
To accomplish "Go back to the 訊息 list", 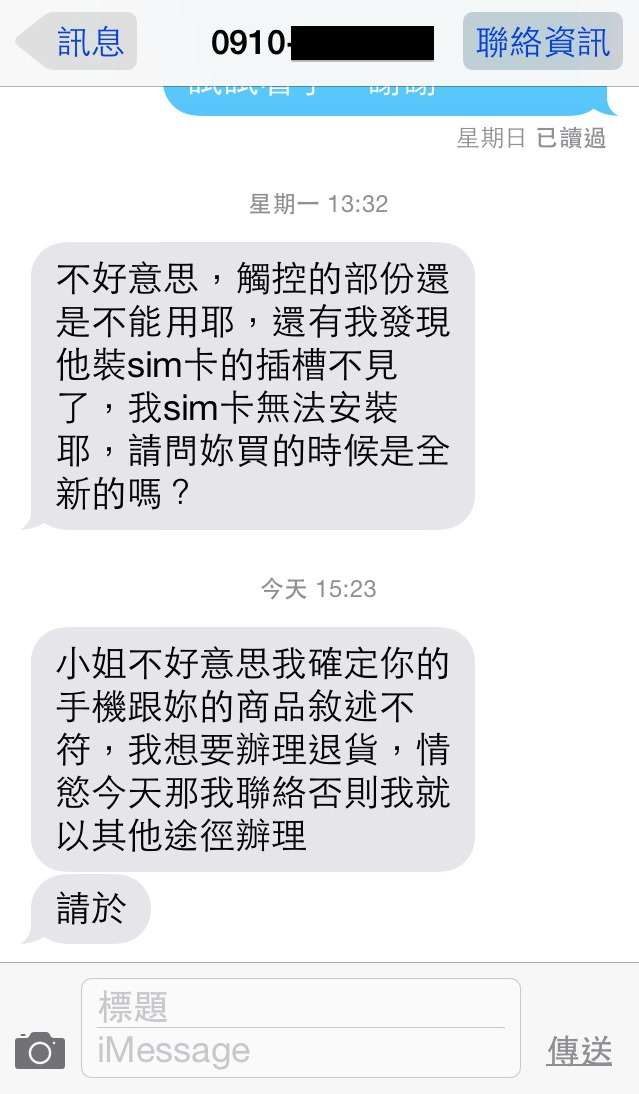I will (x=78, y=42).
